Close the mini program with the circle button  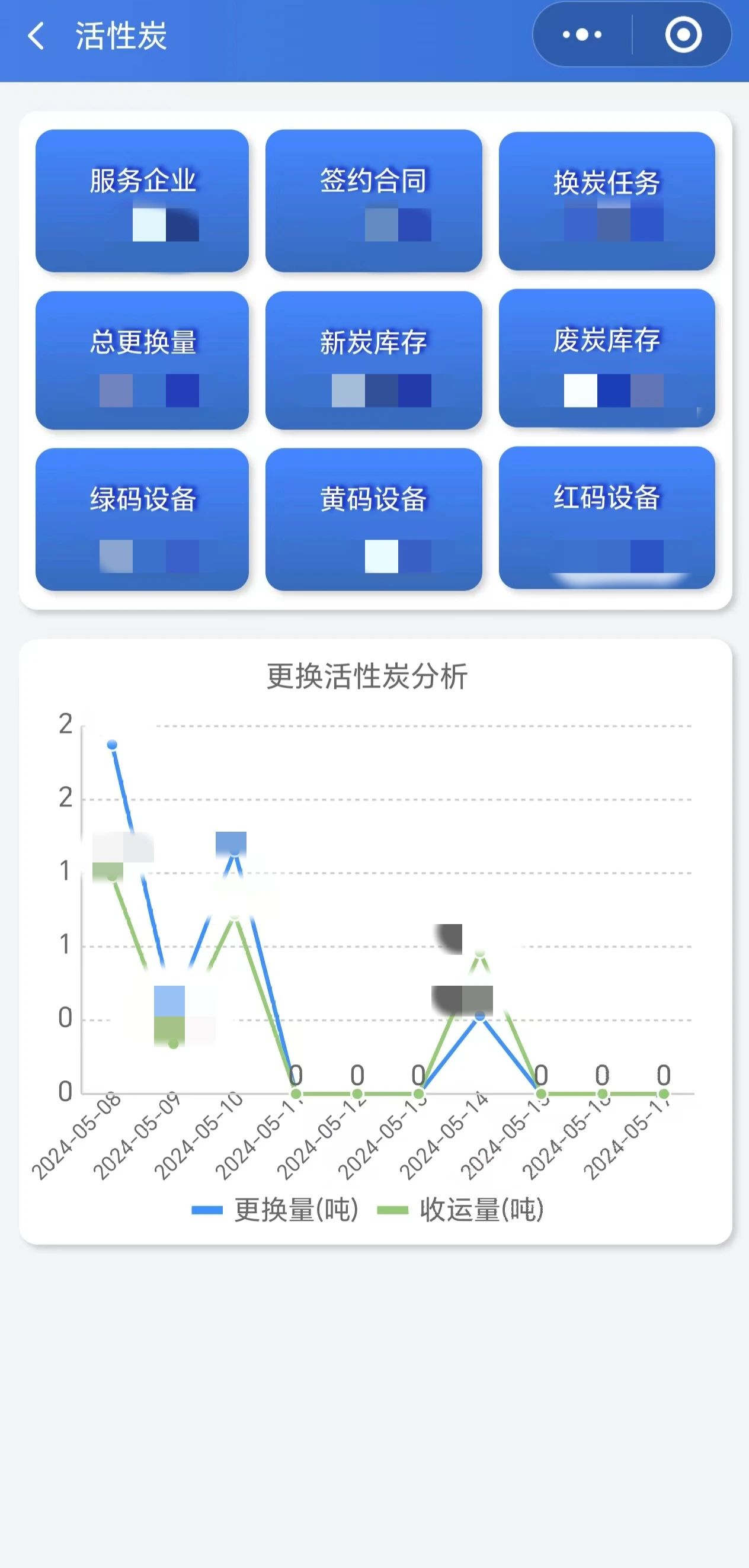coord(683,35)
